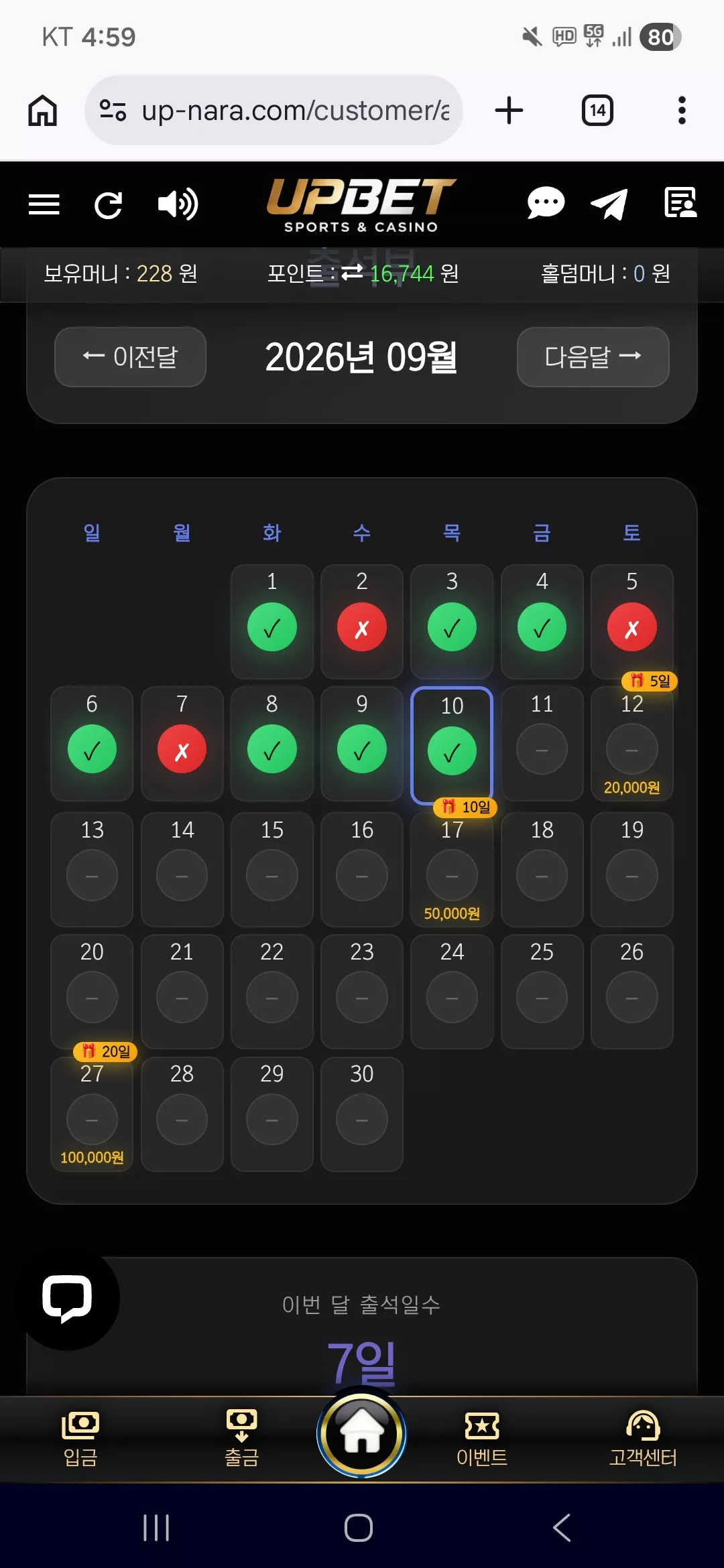Screen dimensions: 724x1568
Task: Open the browser tab switcher showing 14
Action: point(597,111)
